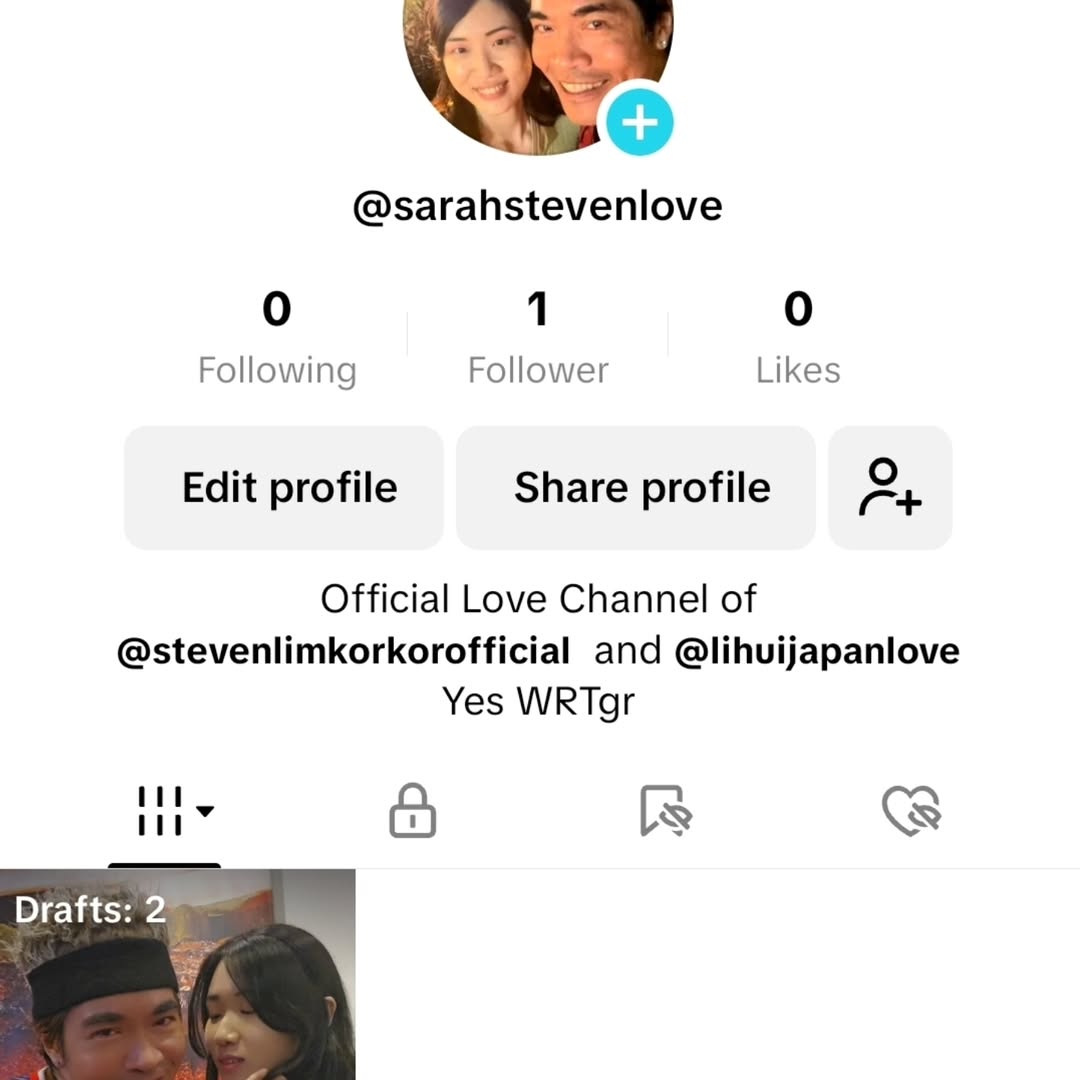
Task: Switch to the hidden liked videos tab
Action: click(911, 811)
